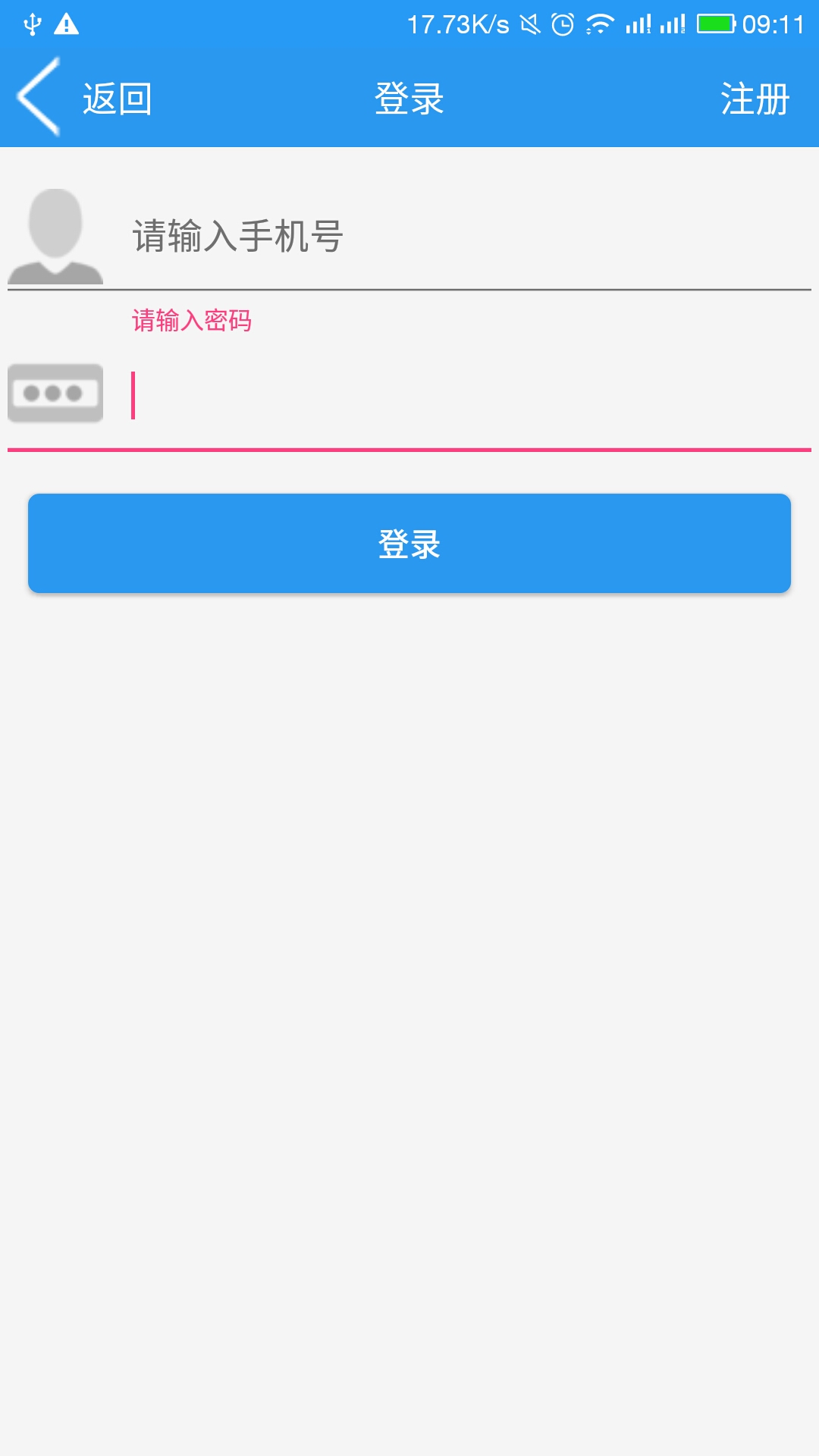
Task: Submit with the blue 登录 button
Action: coord(409,544)
